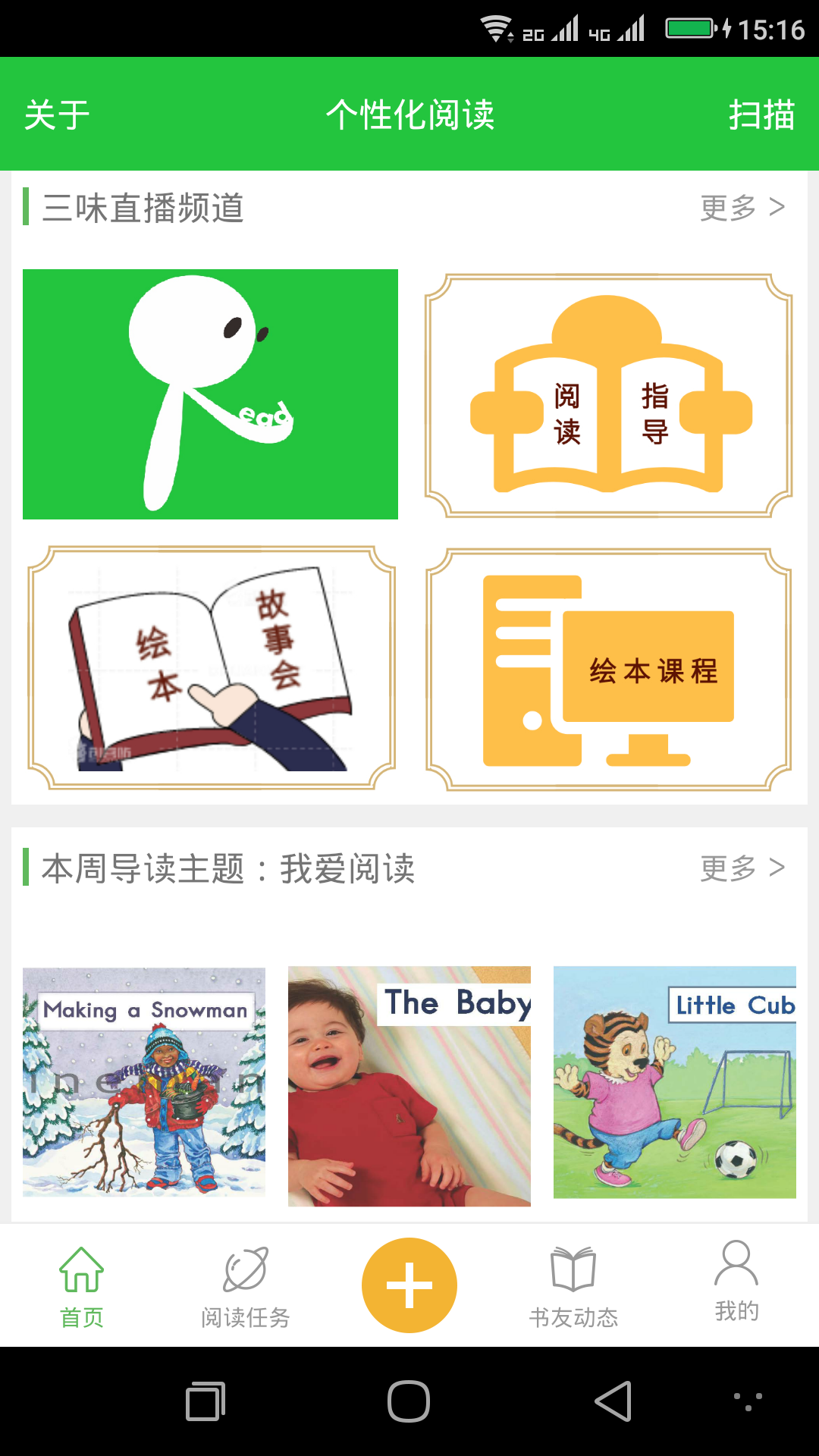This screenshot has height=1456, width=819.
Task: Open the book Little Cub
Action: coord(675,1083)
